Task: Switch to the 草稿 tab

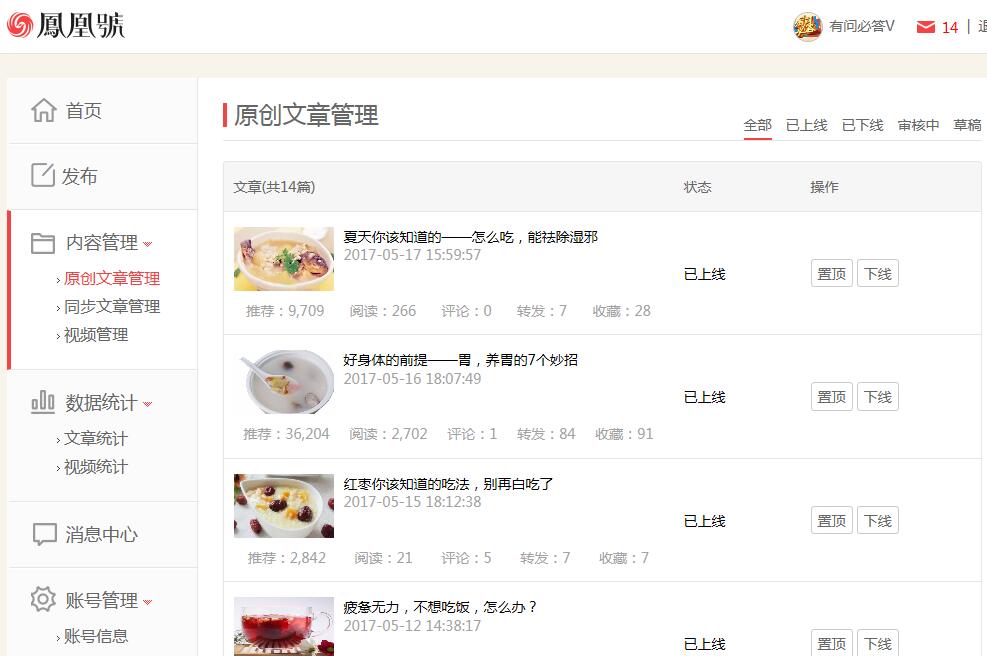Action: 967,126
